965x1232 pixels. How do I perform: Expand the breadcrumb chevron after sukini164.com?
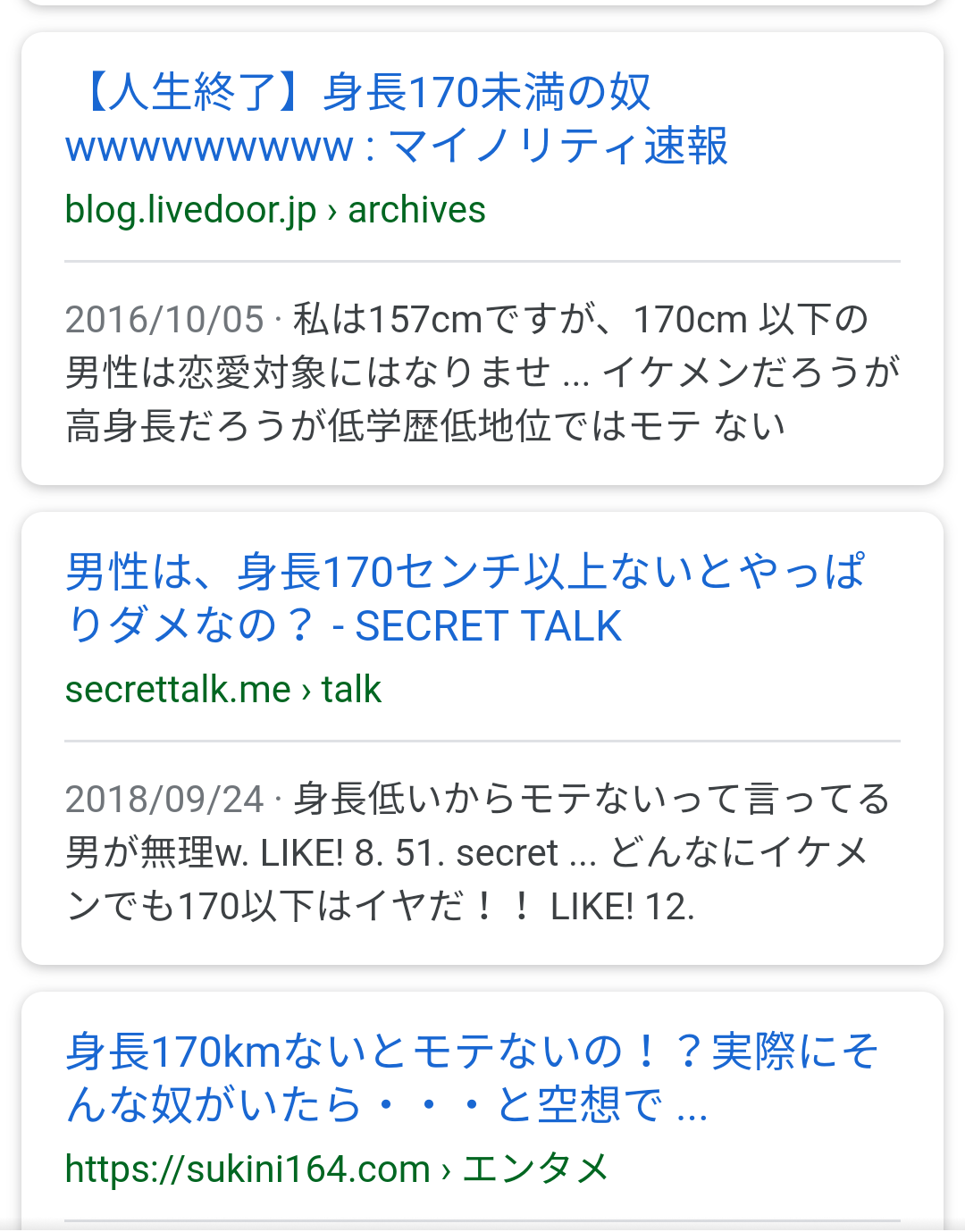pos(444,1166)
